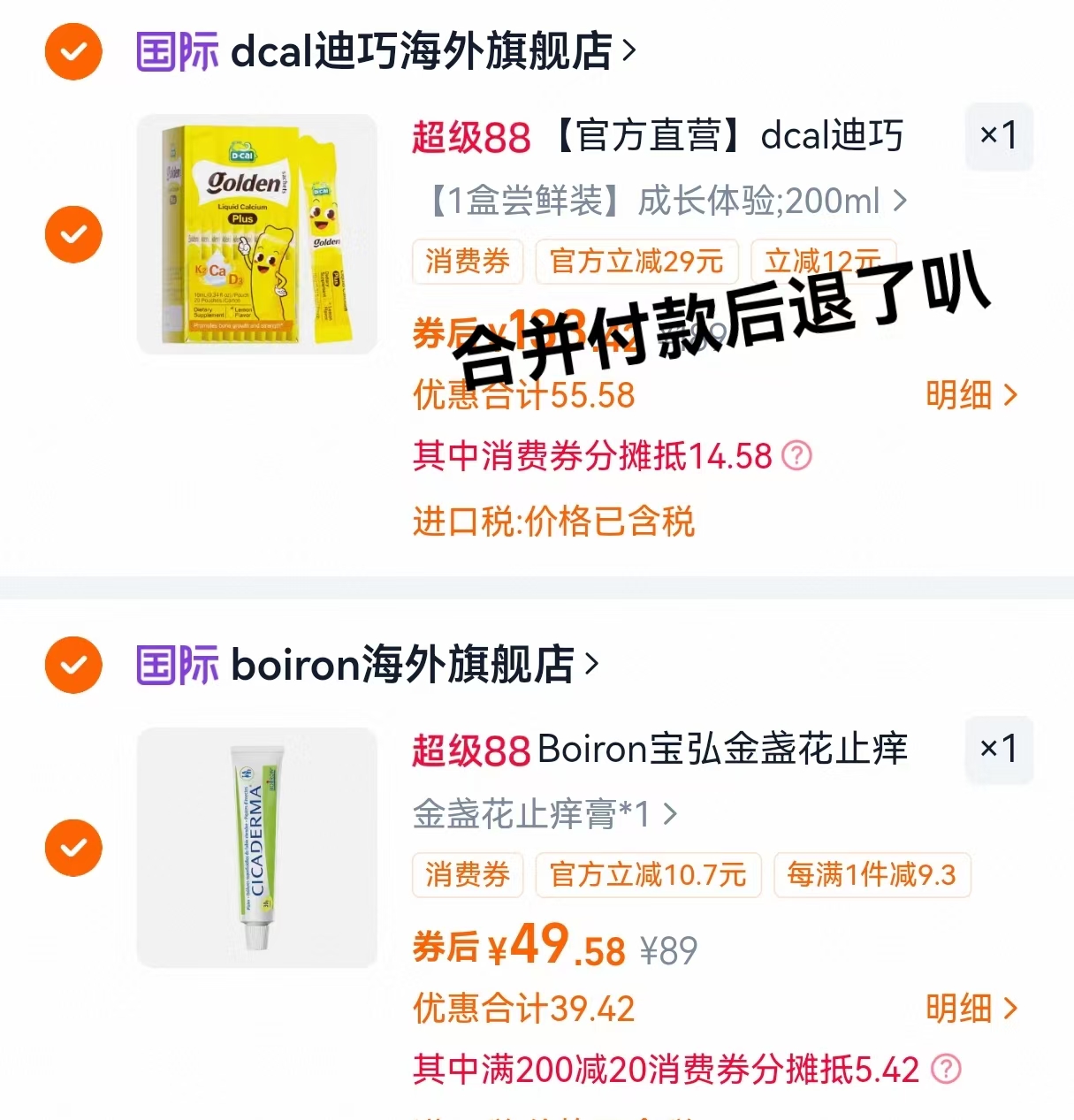Click the 国际 badge next to boiron store
Viewport: 1074px width, 1120px height.
(x=177, y=665)
